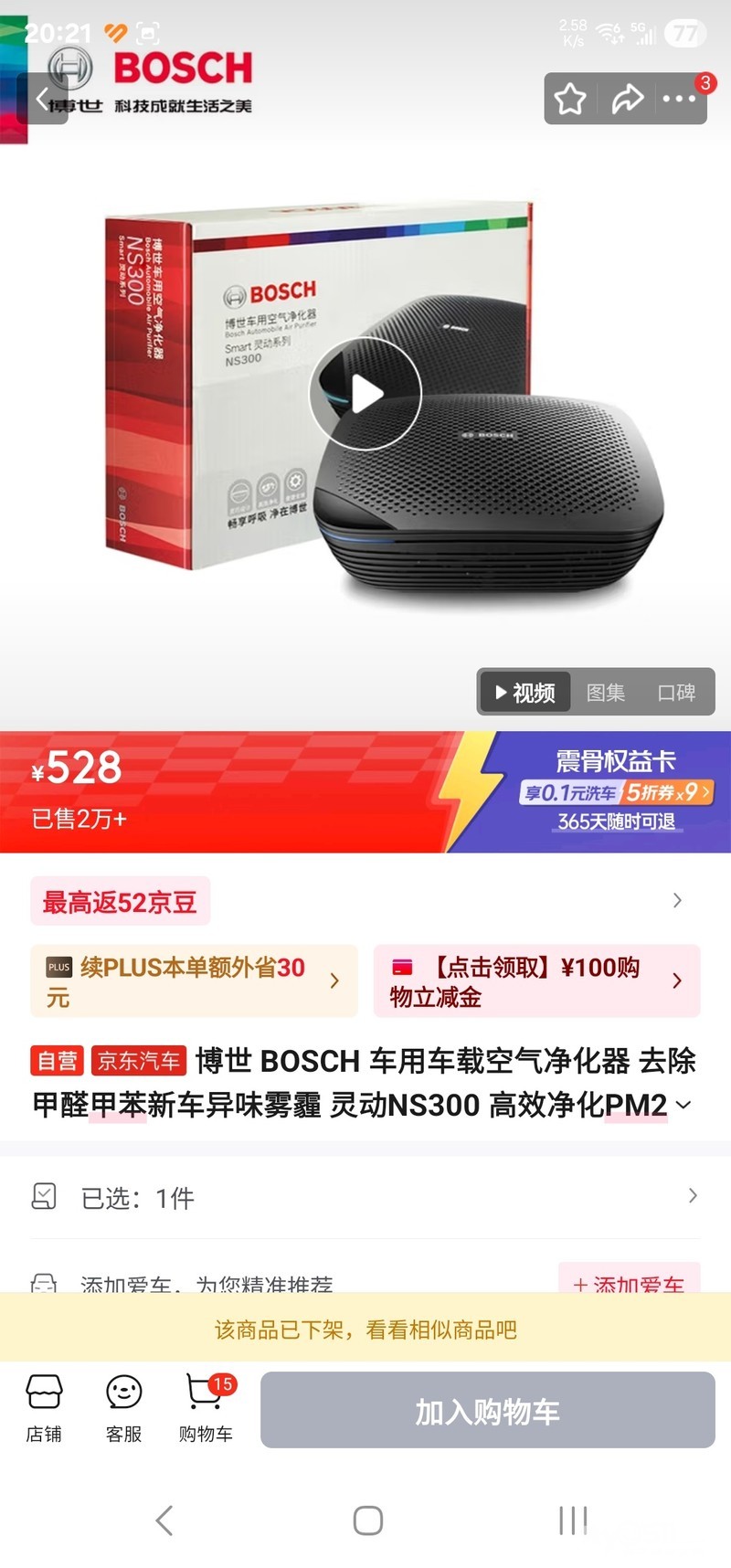This screenshot has width=731, height=1568.
Task: Open the 店铺 store page
Action: click(44, 1407)
